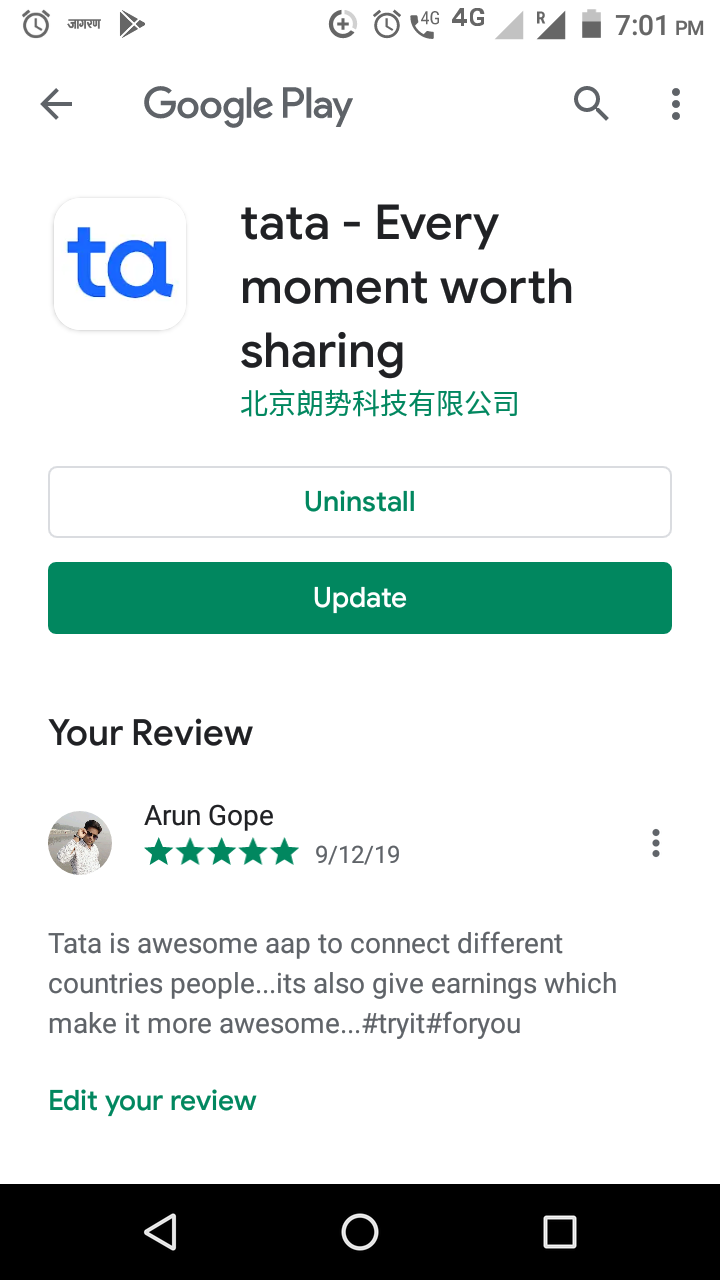720x1280 pixels.
Task: Uninstall the tata app
Action: pyautogui.click(x=360, y=502)
